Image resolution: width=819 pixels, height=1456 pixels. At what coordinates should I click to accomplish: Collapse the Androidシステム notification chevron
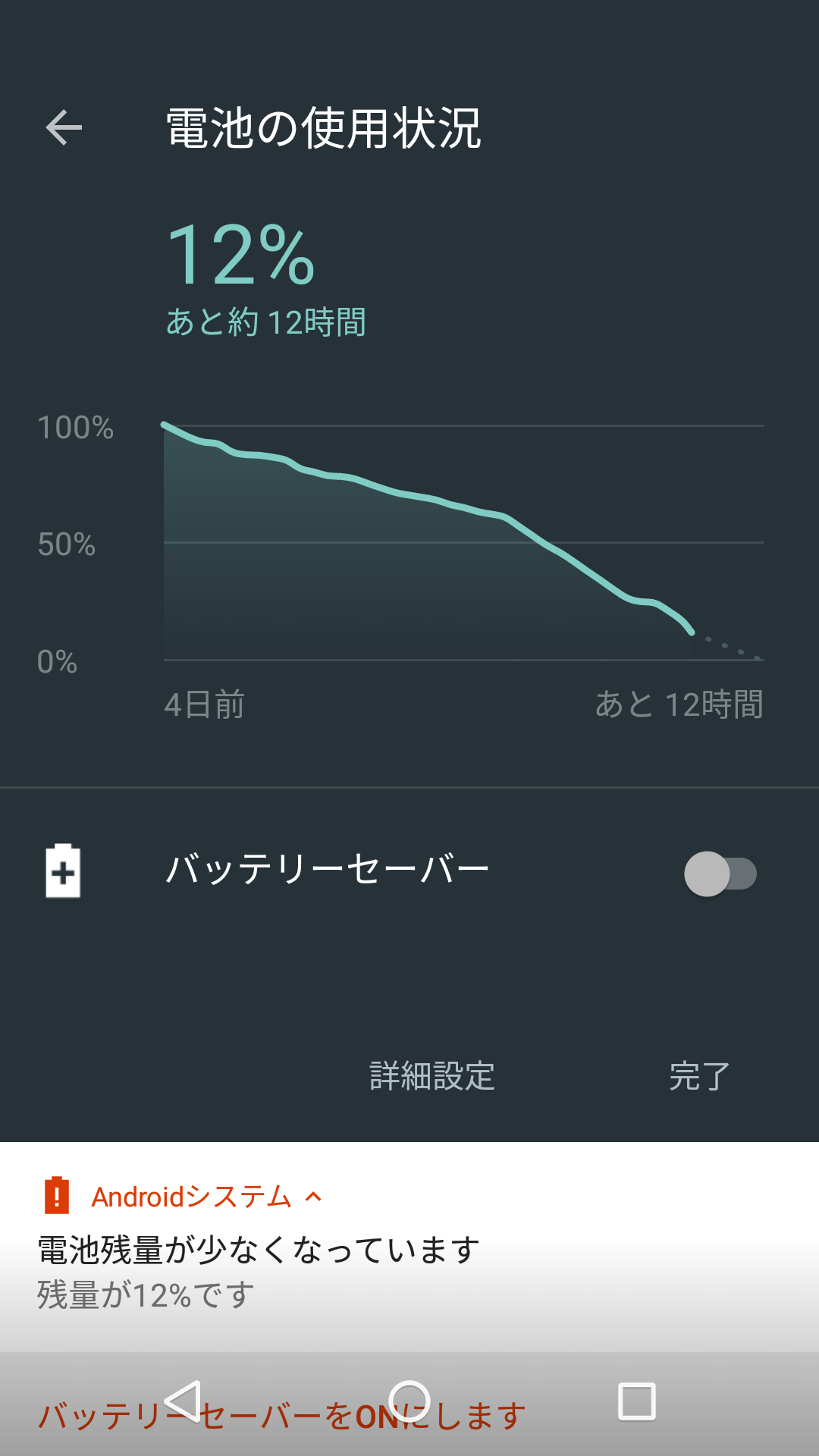point(313,1197)
